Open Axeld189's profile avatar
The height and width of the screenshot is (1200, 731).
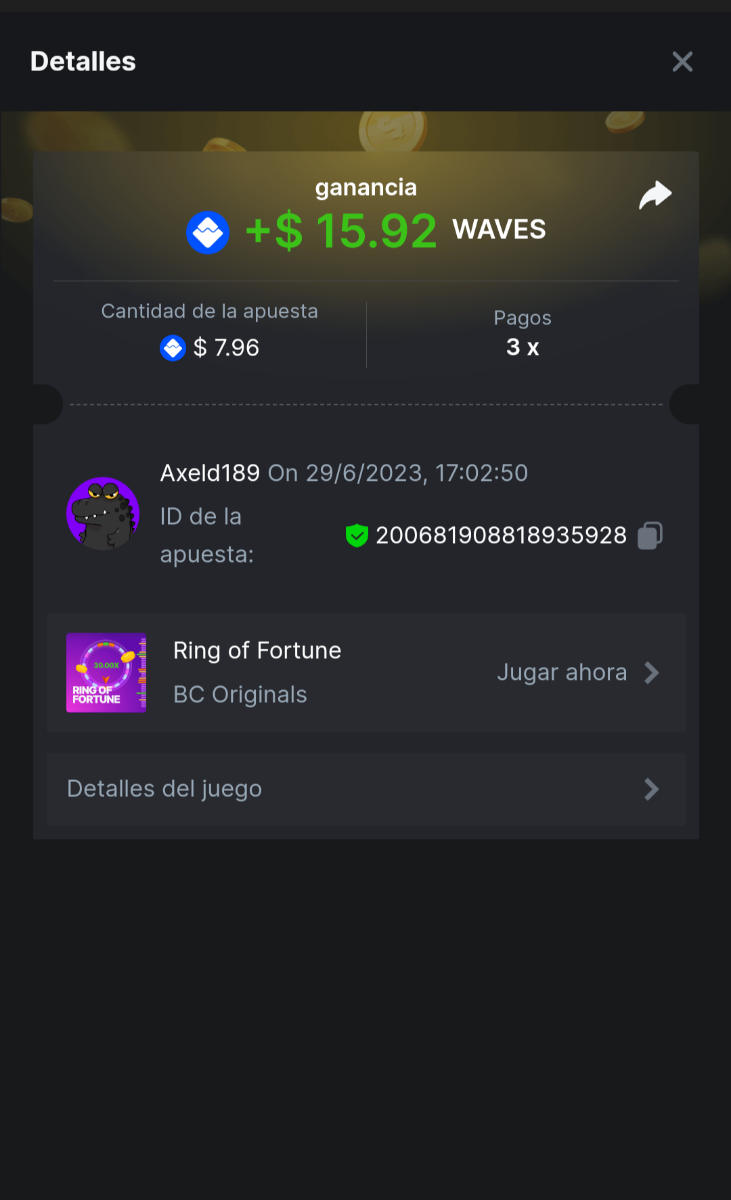click(102, 513)
